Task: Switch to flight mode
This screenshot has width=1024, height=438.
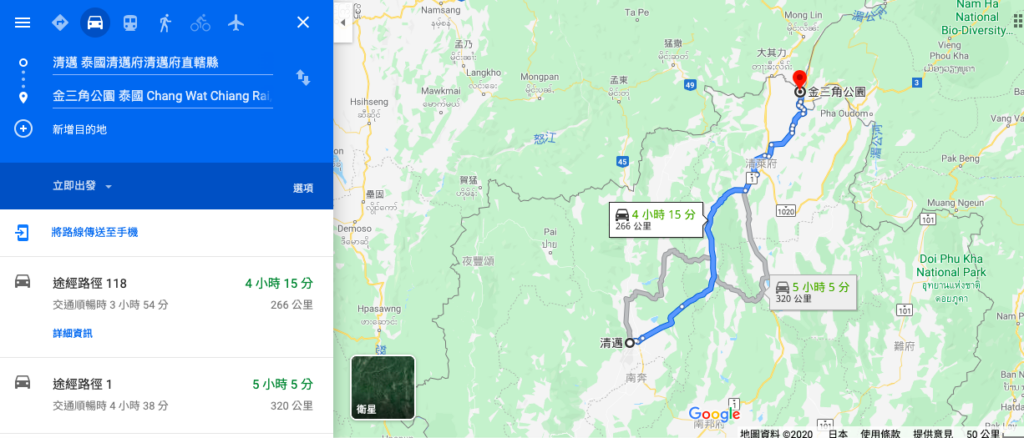Action: 235,22
